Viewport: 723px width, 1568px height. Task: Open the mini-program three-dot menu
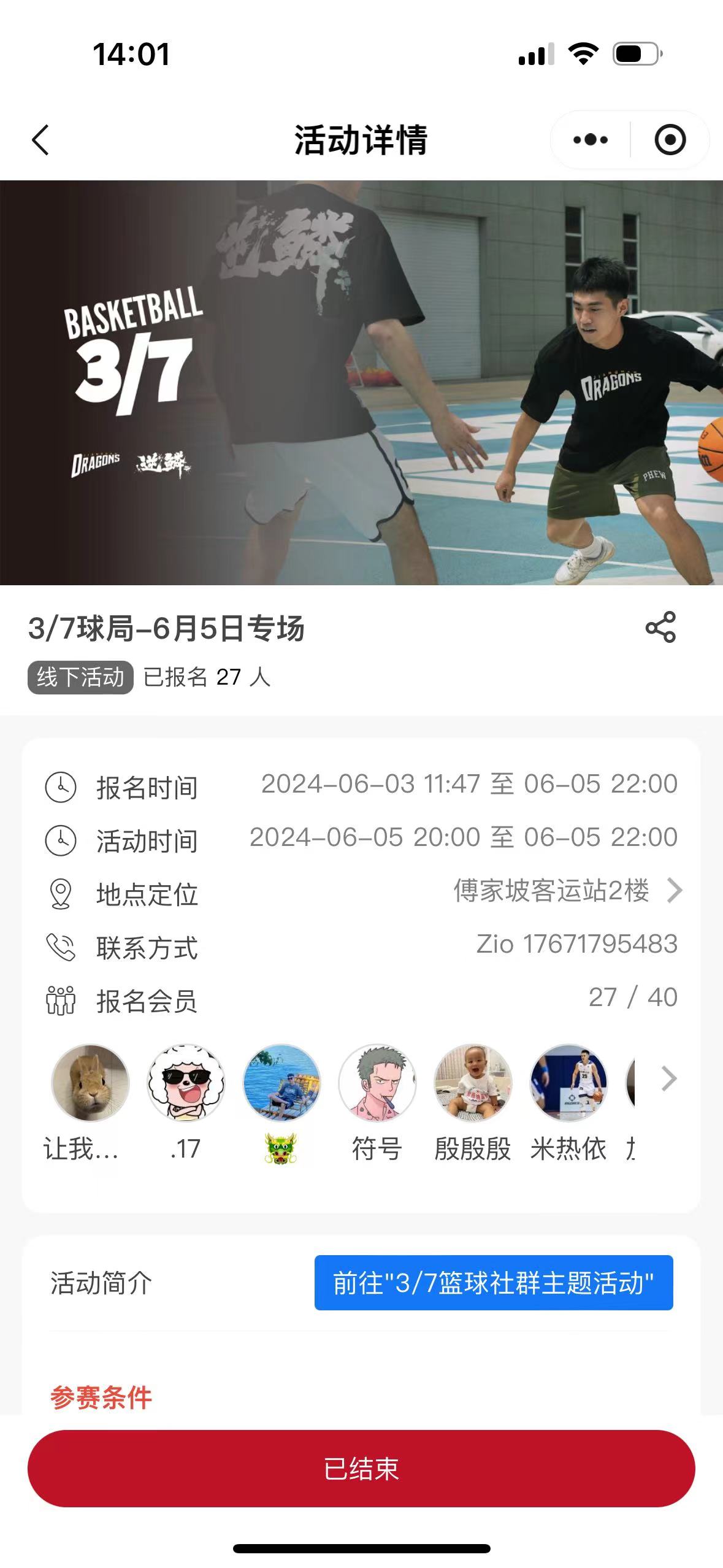pos(590,140)
